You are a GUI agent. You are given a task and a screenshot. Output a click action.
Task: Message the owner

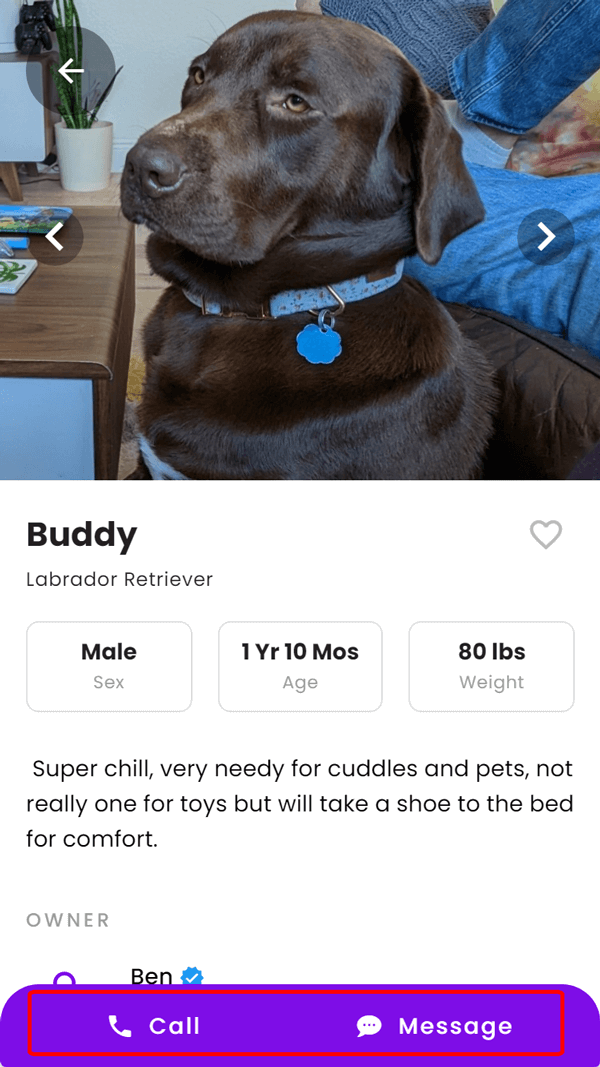coord(435,1025)
